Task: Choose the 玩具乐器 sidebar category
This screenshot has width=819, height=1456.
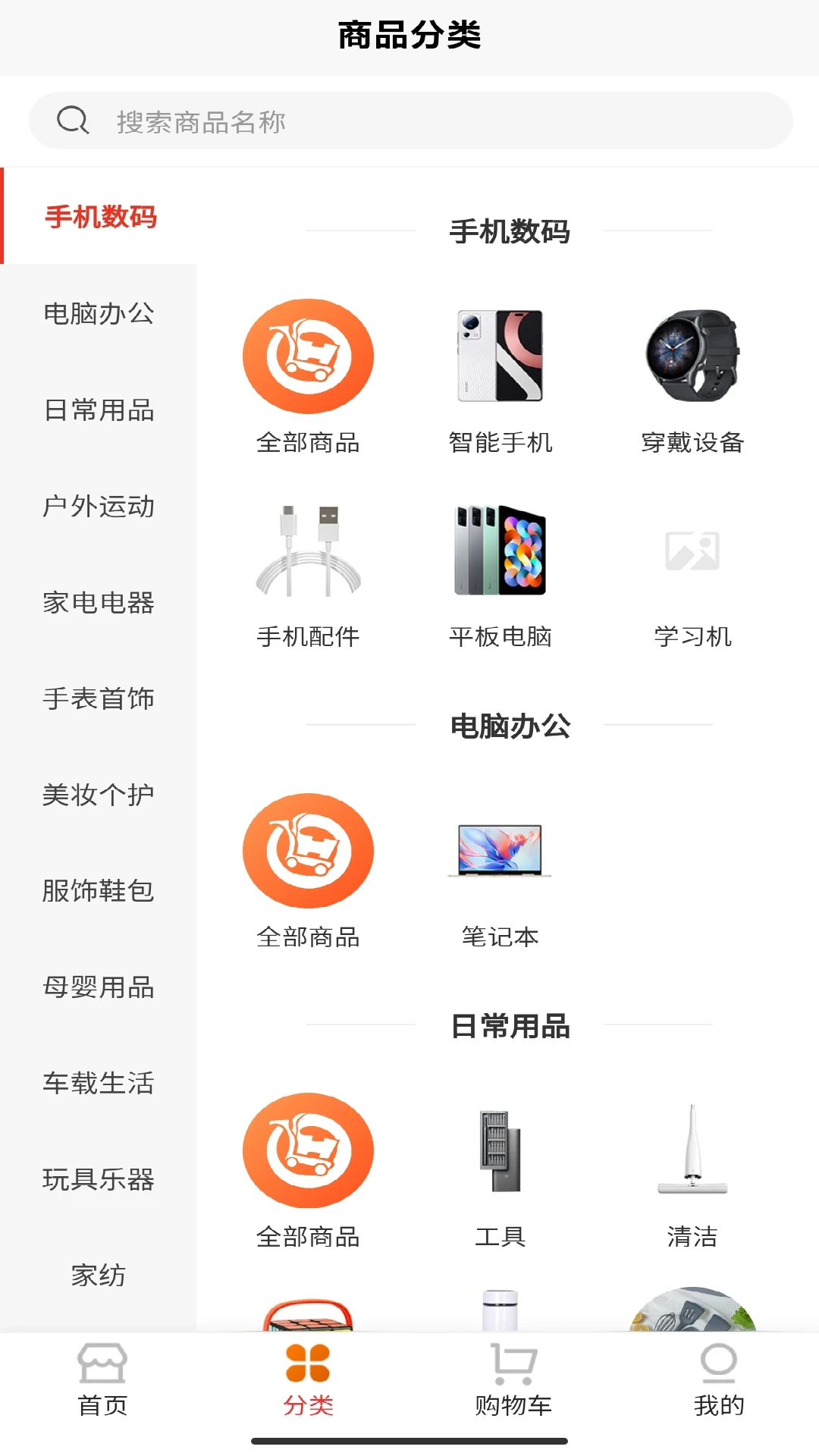Action: pyautogui.click(x=98, y=1180)
